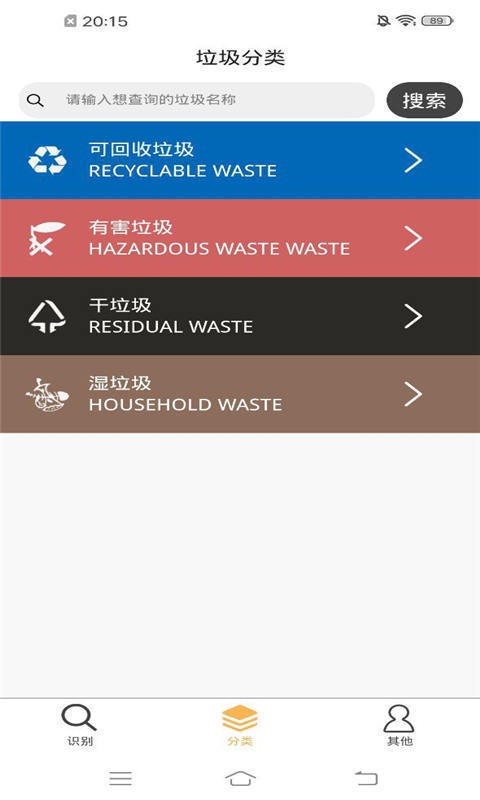The image size is (480, 800).
Task: Open the Hazardous Waste category
Action: [x=240, y=238]
